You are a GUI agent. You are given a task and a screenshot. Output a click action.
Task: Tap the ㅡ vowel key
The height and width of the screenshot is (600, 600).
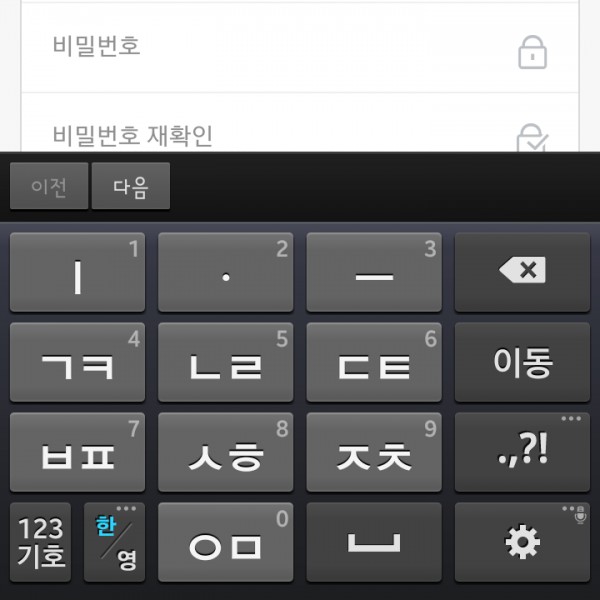(373, 272)
